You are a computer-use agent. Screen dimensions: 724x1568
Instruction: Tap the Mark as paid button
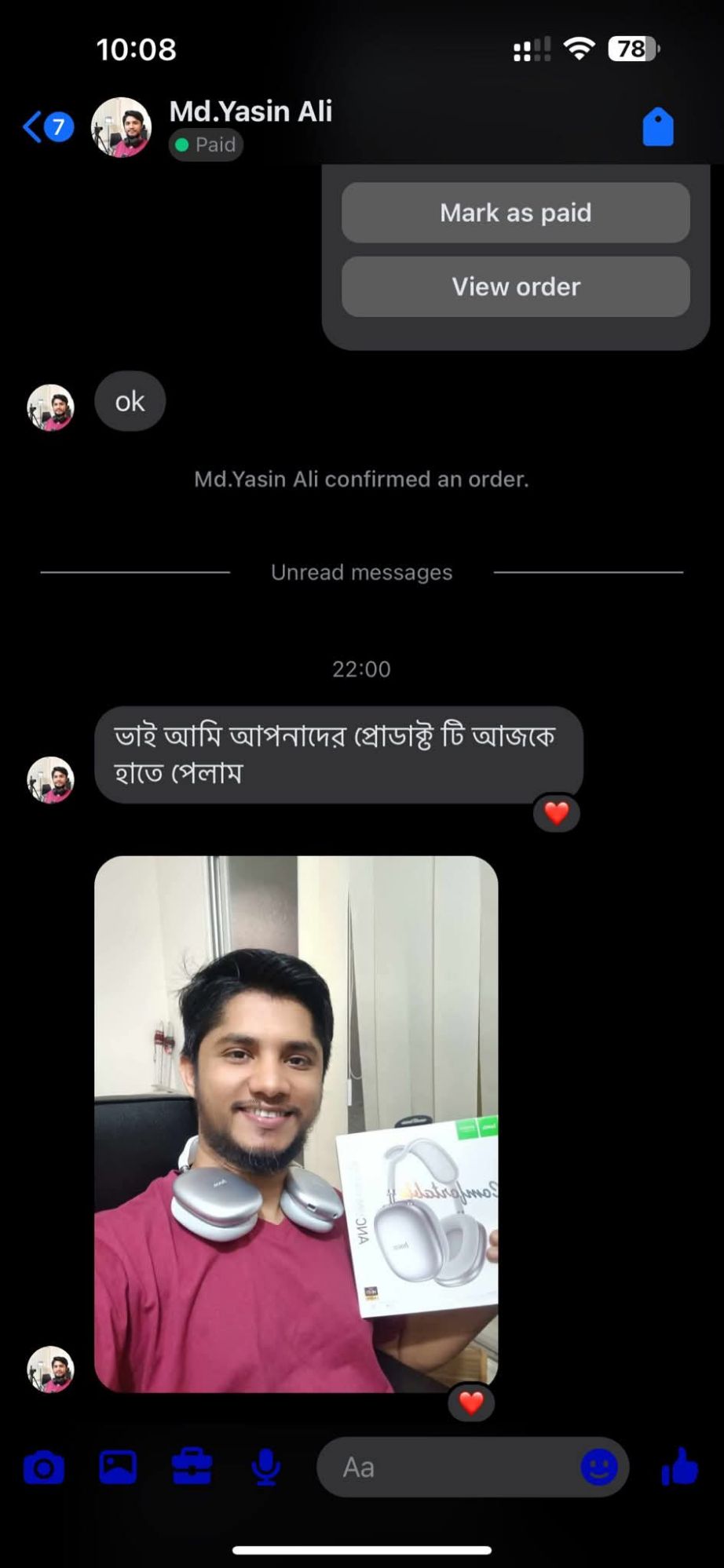point(515,213)
